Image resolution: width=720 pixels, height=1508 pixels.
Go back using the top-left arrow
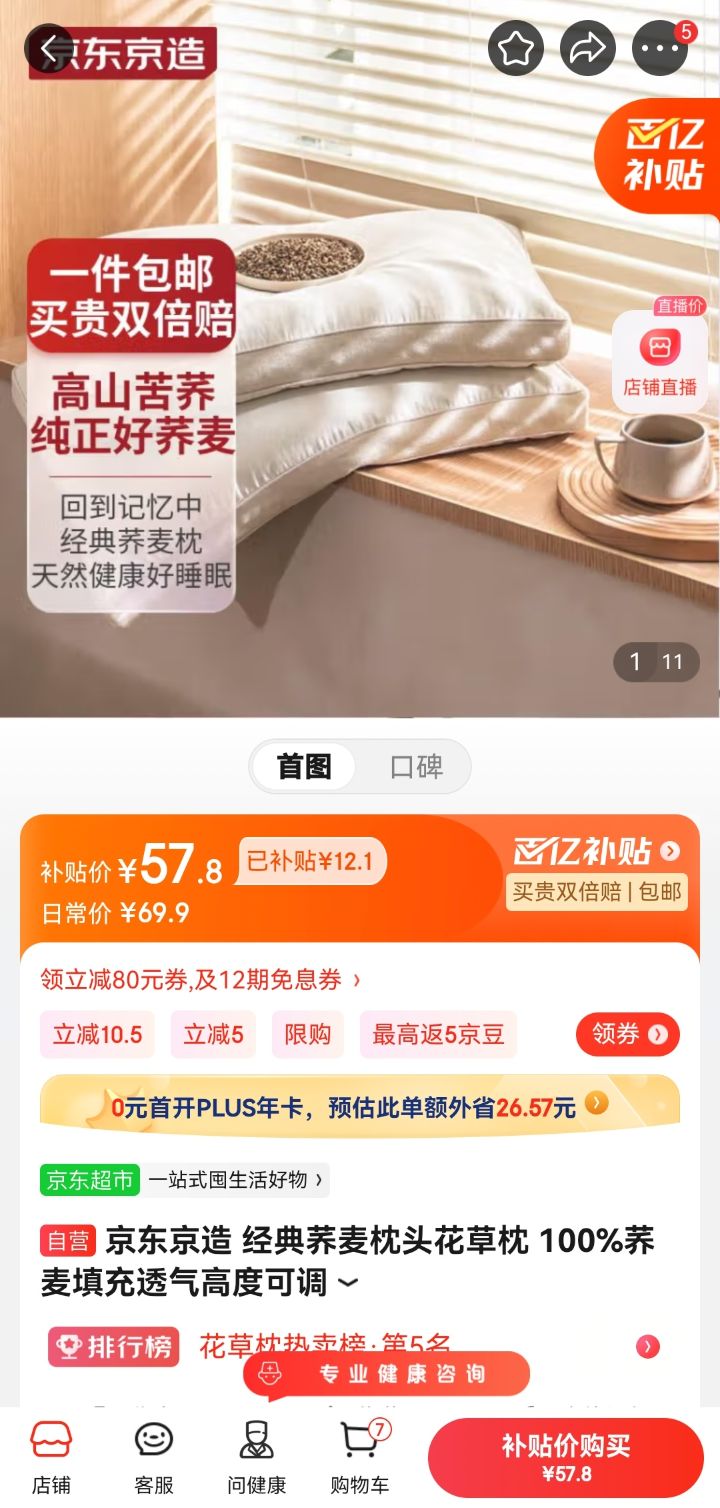point(49,48)
